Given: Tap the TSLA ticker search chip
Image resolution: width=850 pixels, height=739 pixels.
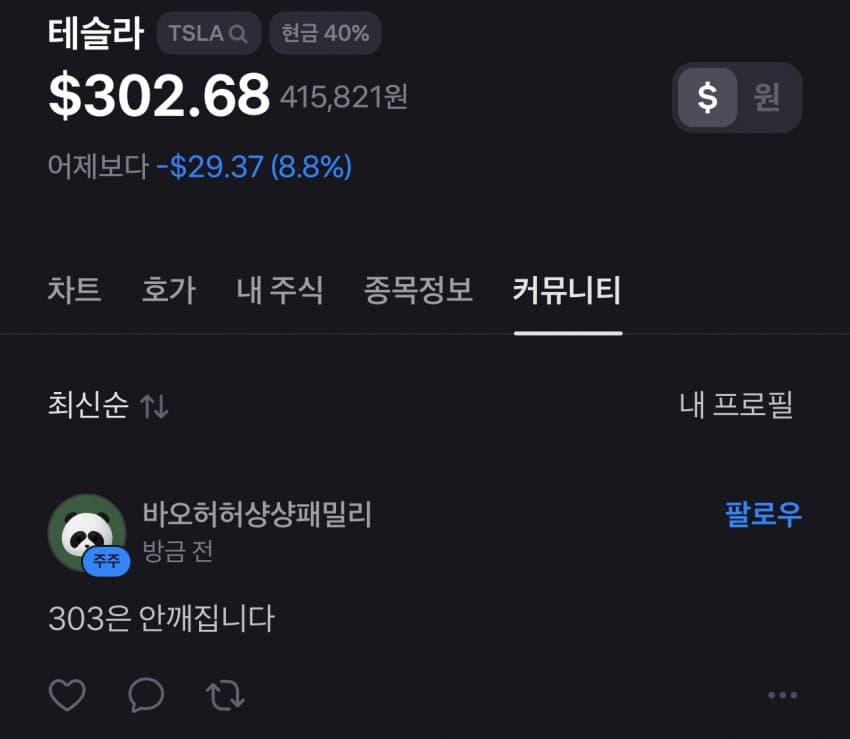Looking at the screenshot, I should click(208, 33).
